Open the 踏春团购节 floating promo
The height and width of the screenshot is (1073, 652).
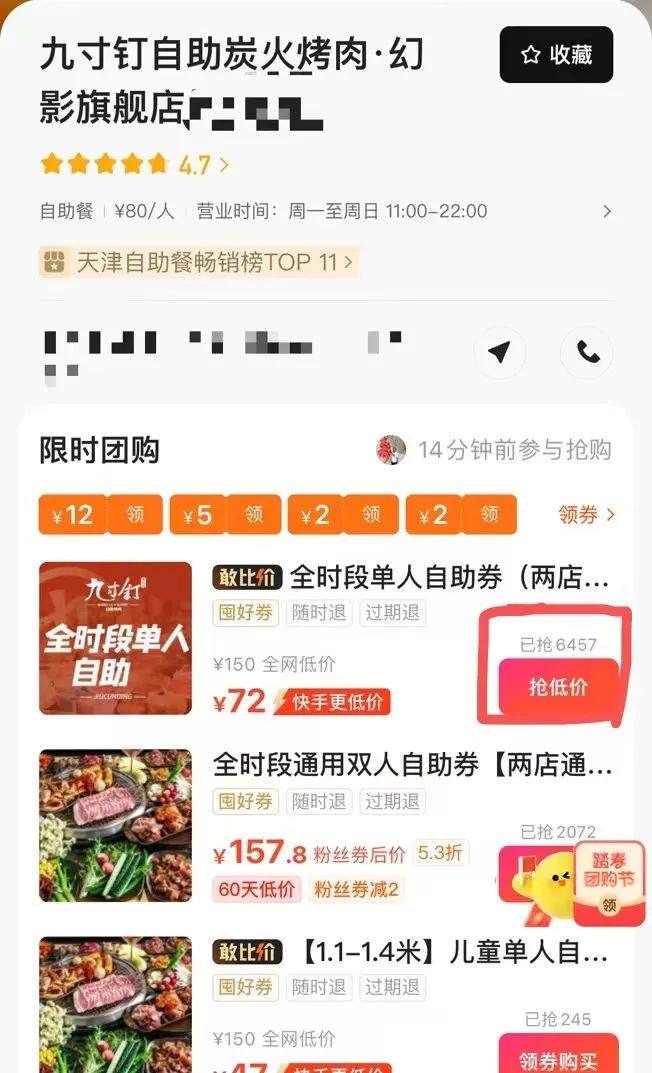coord(609,883)
